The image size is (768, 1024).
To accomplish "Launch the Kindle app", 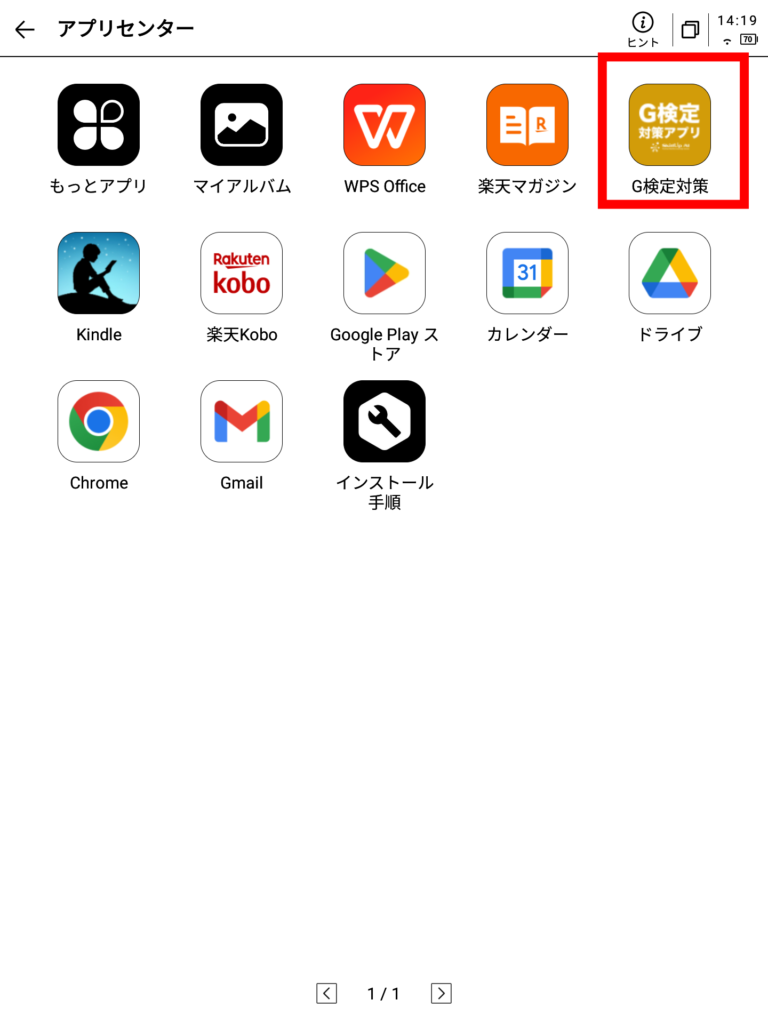I will point(98,273).
